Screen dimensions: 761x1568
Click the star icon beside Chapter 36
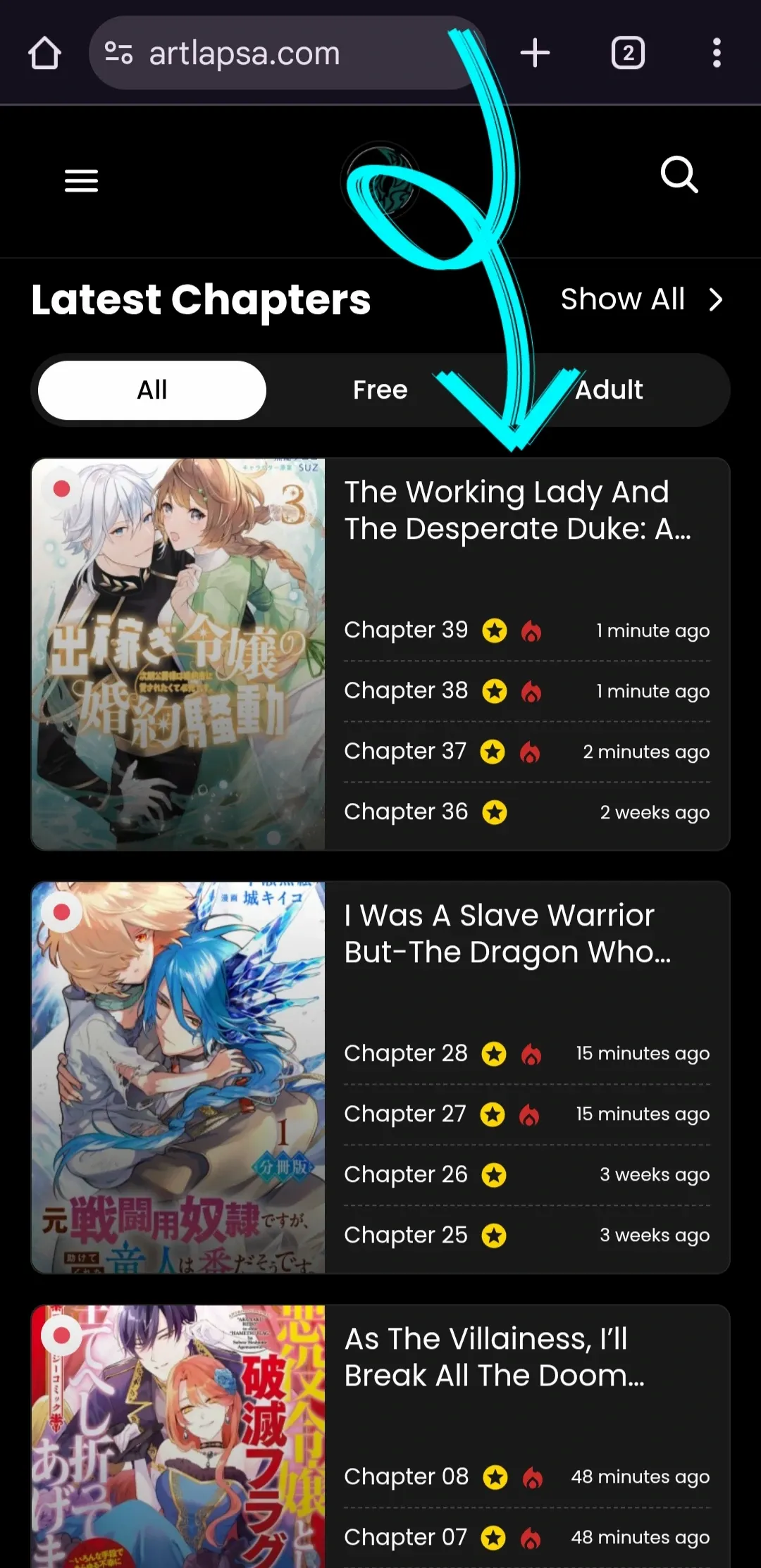[x=495, y=811]
